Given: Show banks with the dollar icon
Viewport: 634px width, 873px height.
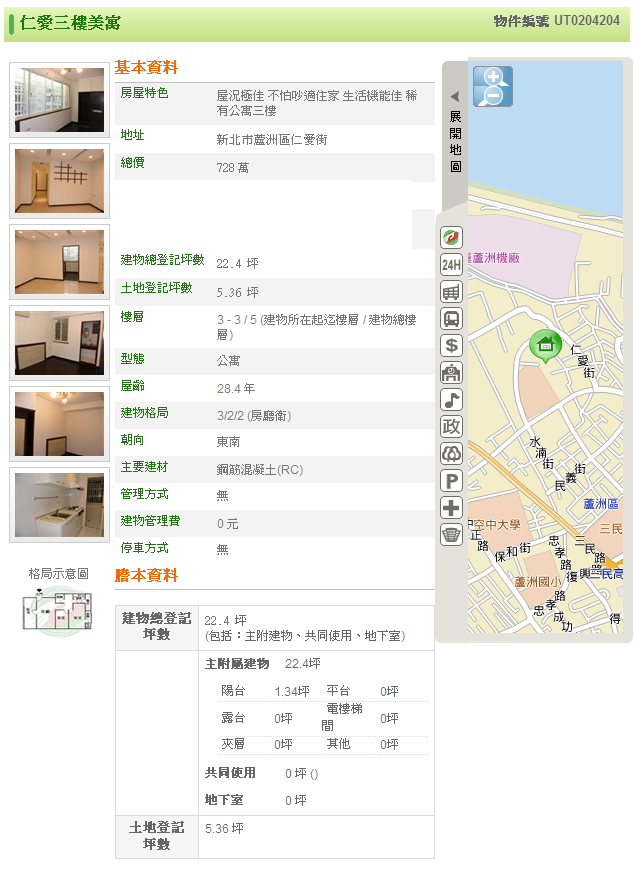Looking at the screenshot, I should 451,346.
